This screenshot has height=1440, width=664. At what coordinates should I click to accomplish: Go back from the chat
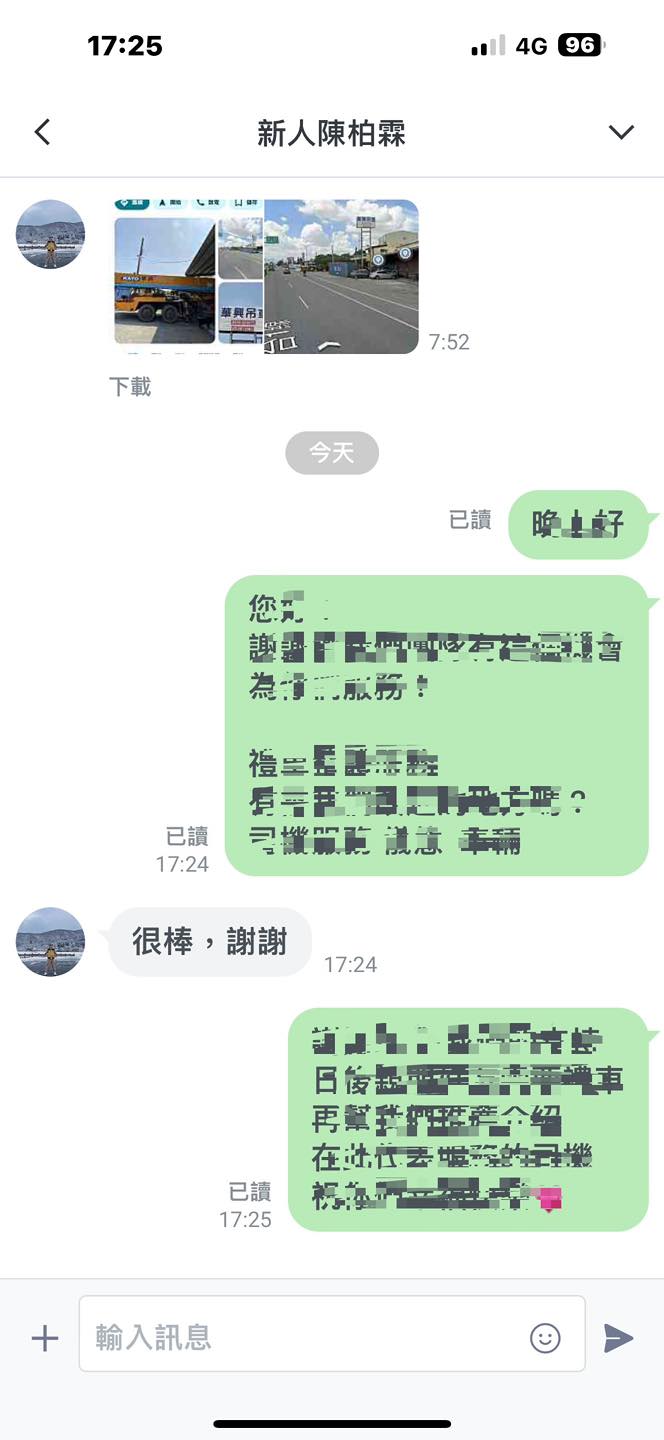pyautogui.click(x=42, y=132)
